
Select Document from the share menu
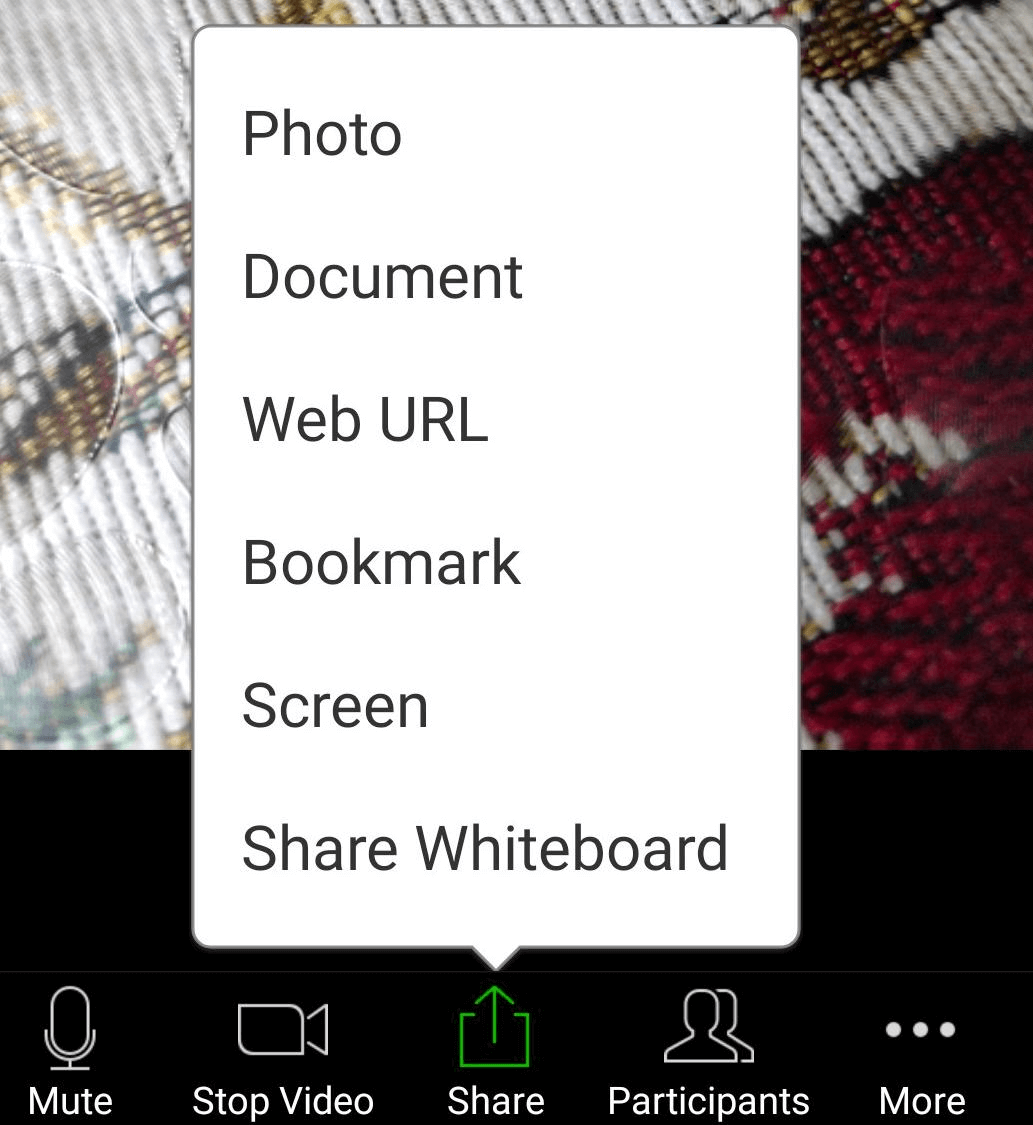click(382, 277)
